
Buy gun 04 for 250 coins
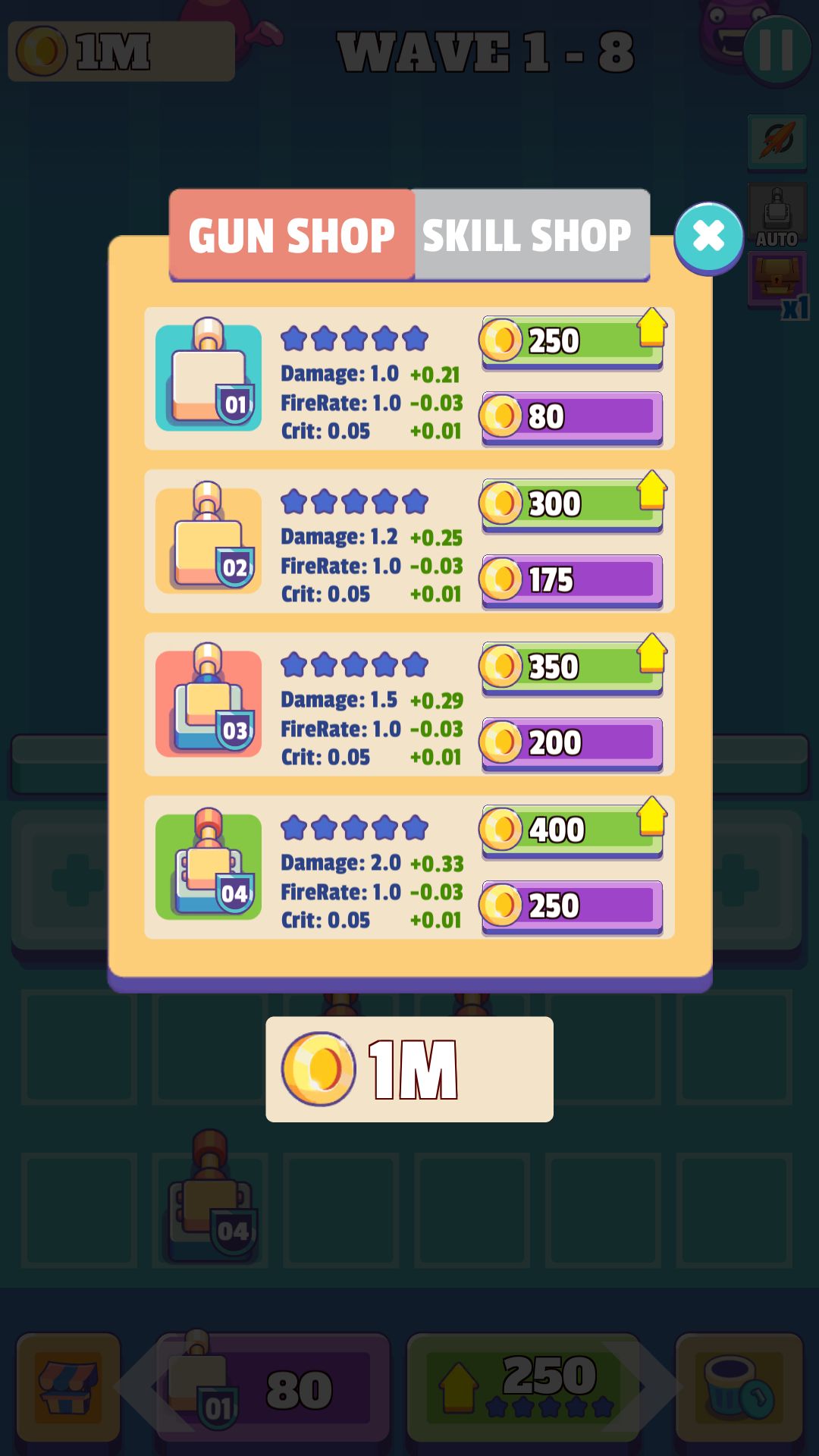click(573, 905)
